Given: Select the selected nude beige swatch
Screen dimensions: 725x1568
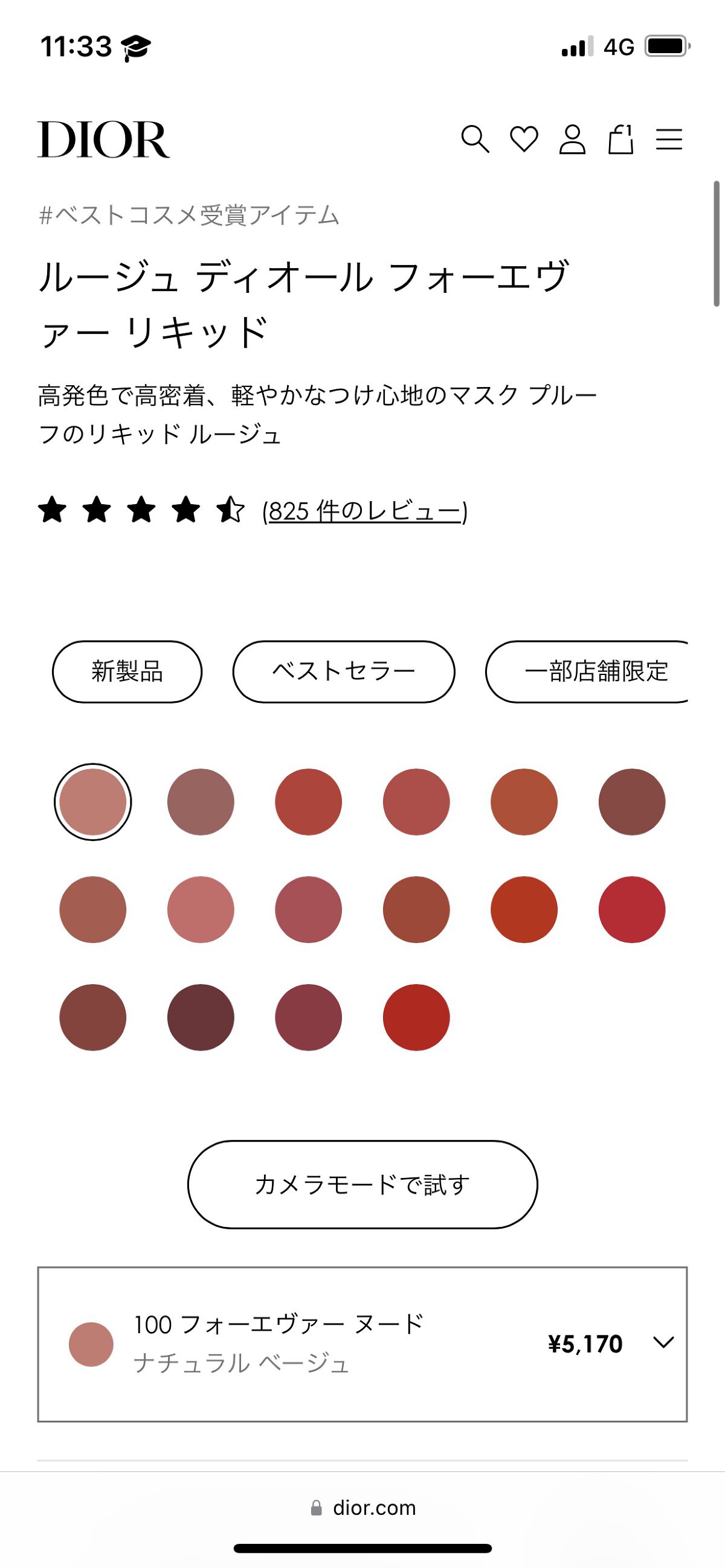Looking at the screenshot, I should coord(92,802).
